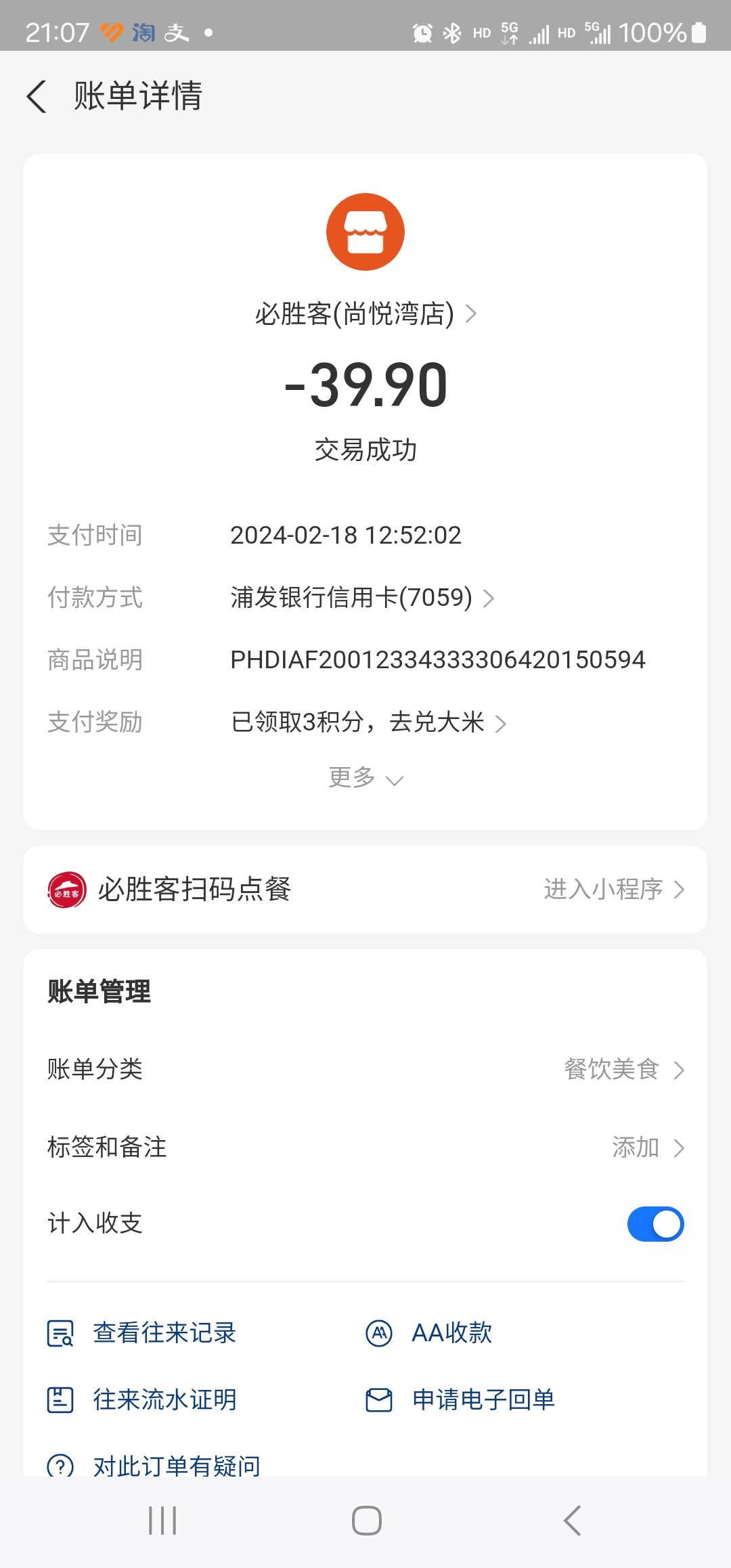Enter 必胜客扫码点餐 mini program
This screenshot has height=1568, width=731.
pos(365,889)
